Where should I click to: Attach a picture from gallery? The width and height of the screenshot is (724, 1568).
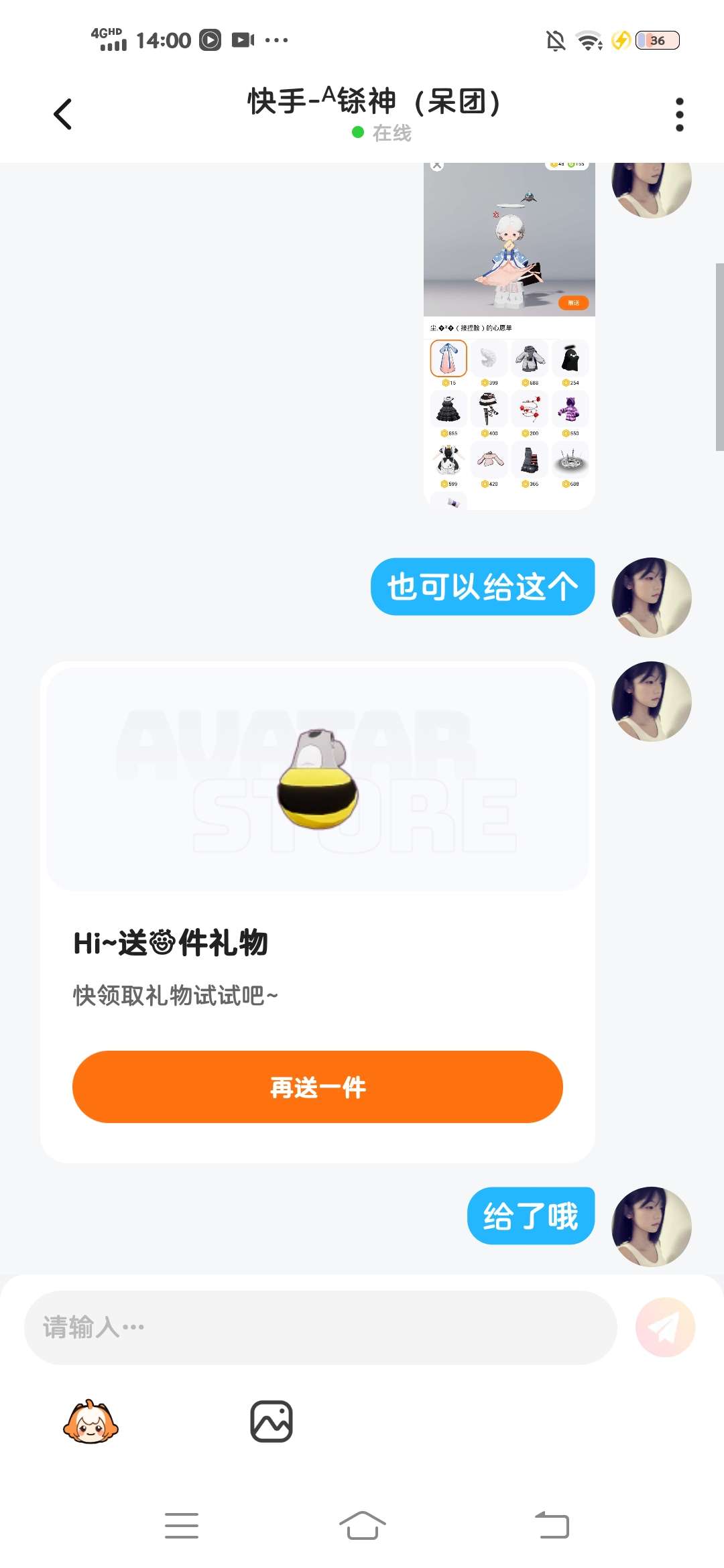pos(271,1421)
